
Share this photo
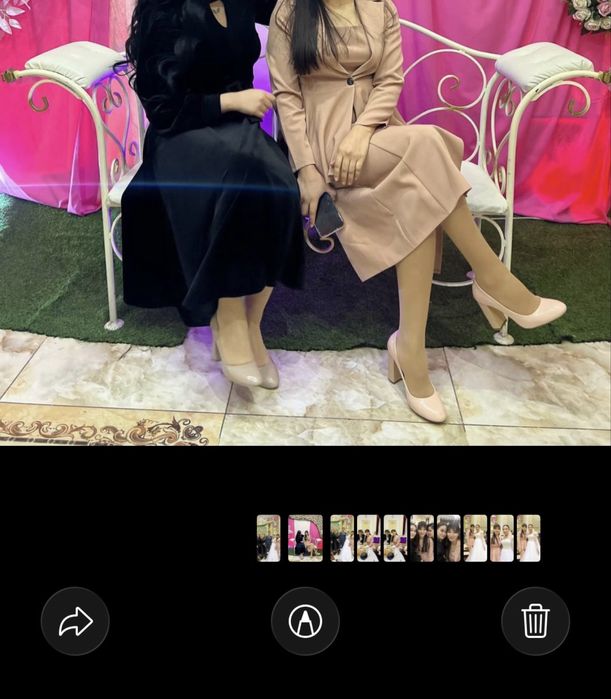[x=75, y=622]
